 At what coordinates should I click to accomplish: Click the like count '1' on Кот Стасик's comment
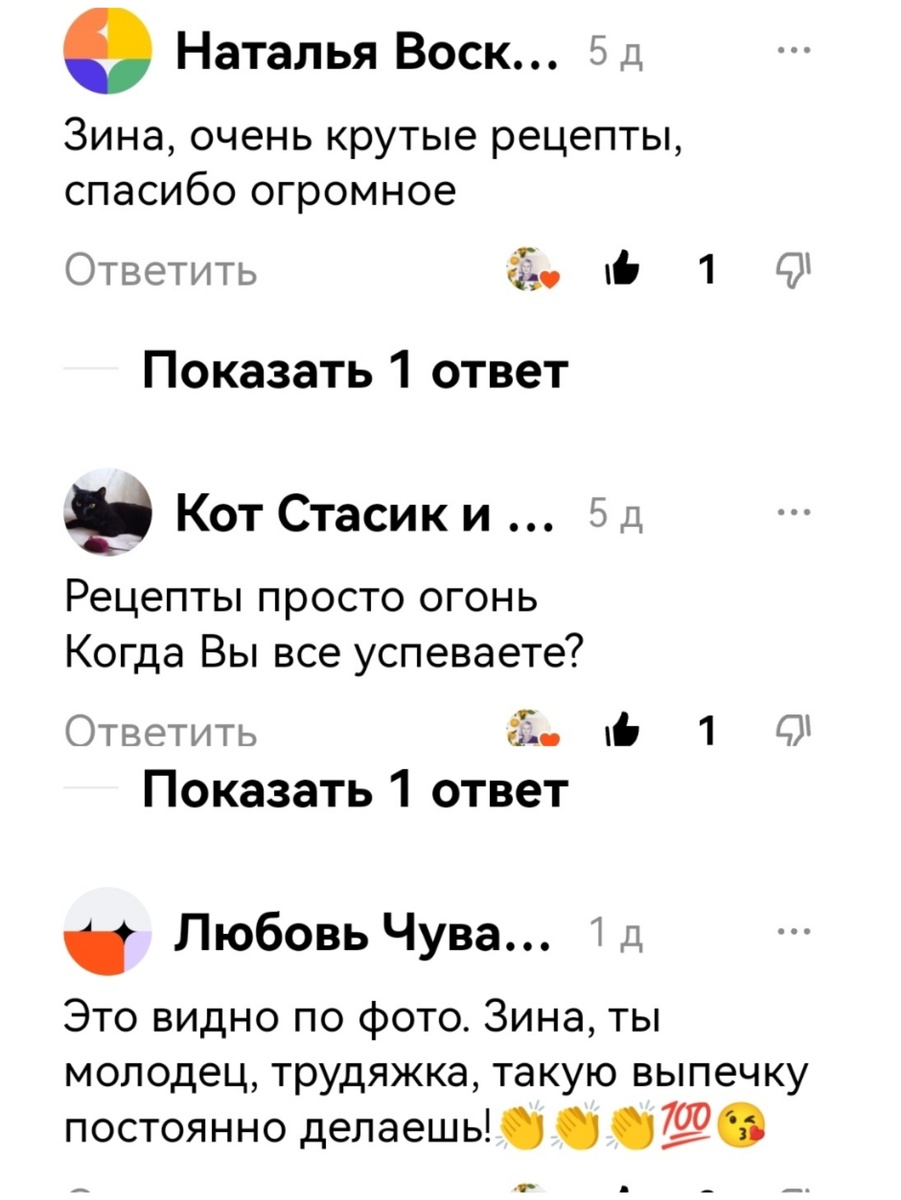coord(707,730)
